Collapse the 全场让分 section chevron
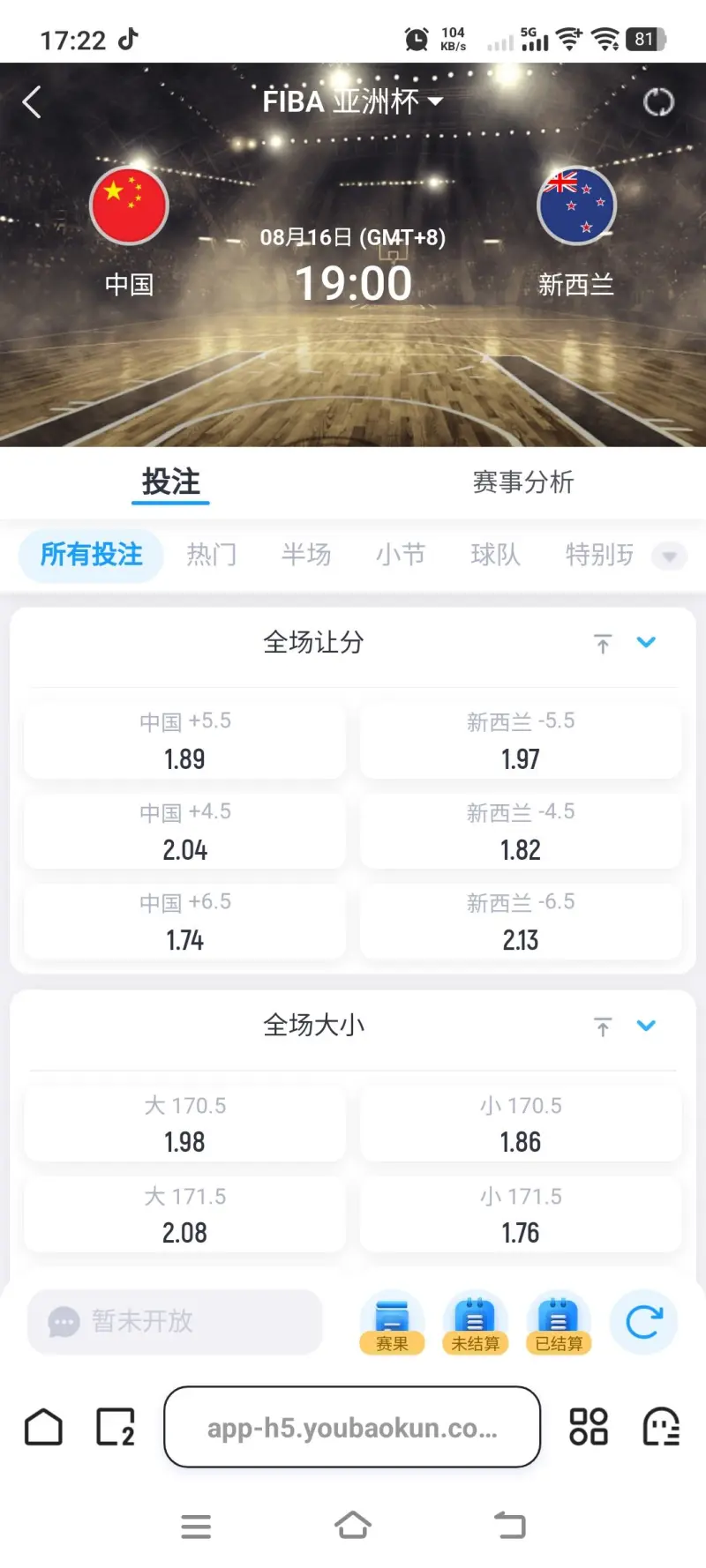Image resolution: width=706 pixels, height=1568 pixels. click(x=647, y=643)
